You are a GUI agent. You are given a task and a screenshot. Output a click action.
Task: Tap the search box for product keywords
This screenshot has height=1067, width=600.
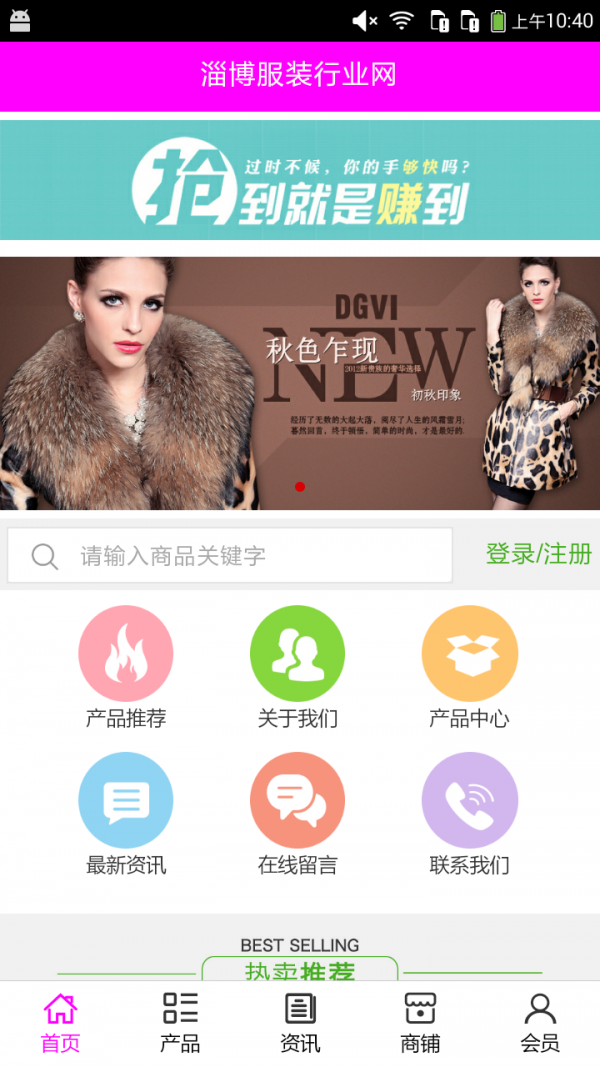[x=230, y=556]
